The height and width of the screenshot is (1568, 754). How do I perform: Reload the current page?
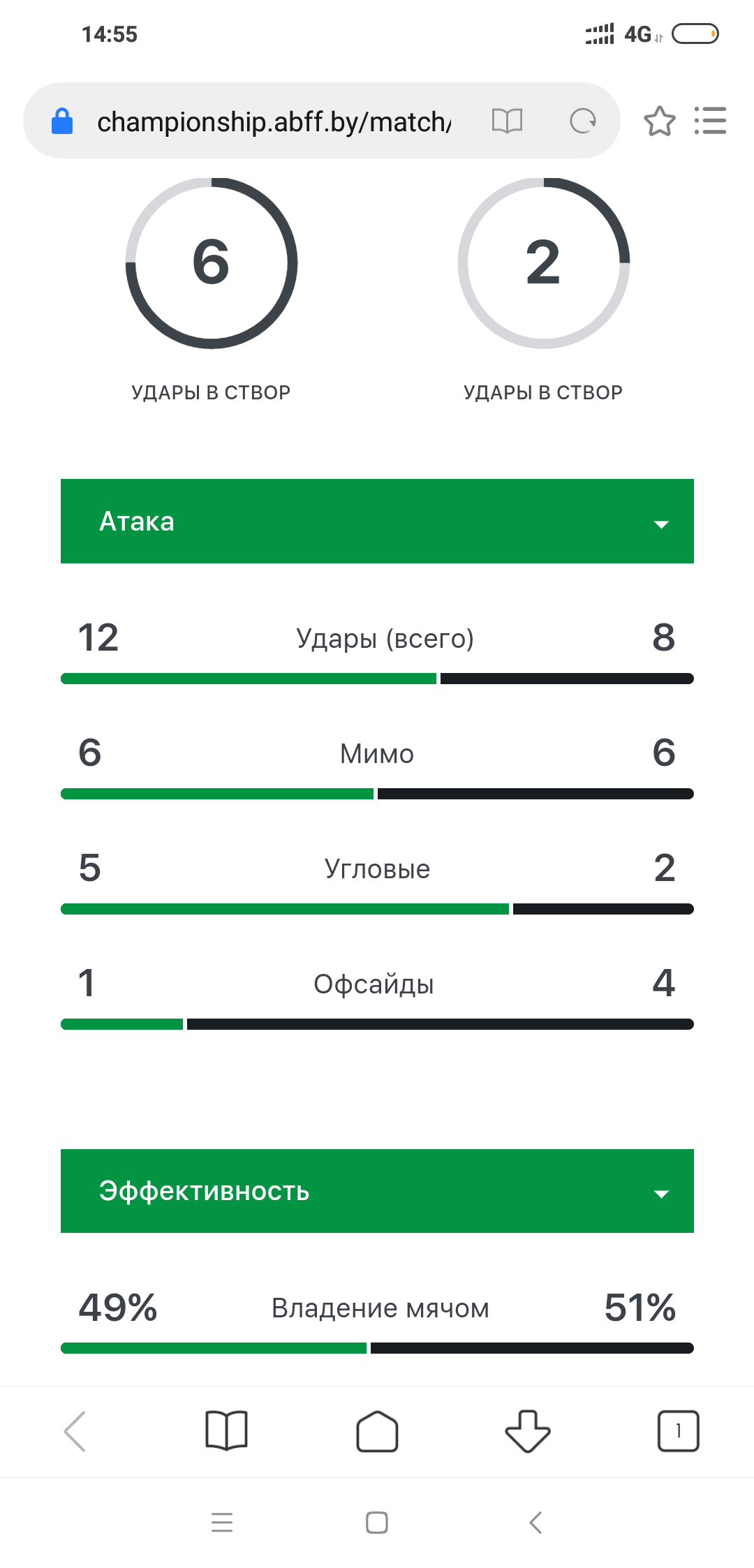(x=583, y=121)
